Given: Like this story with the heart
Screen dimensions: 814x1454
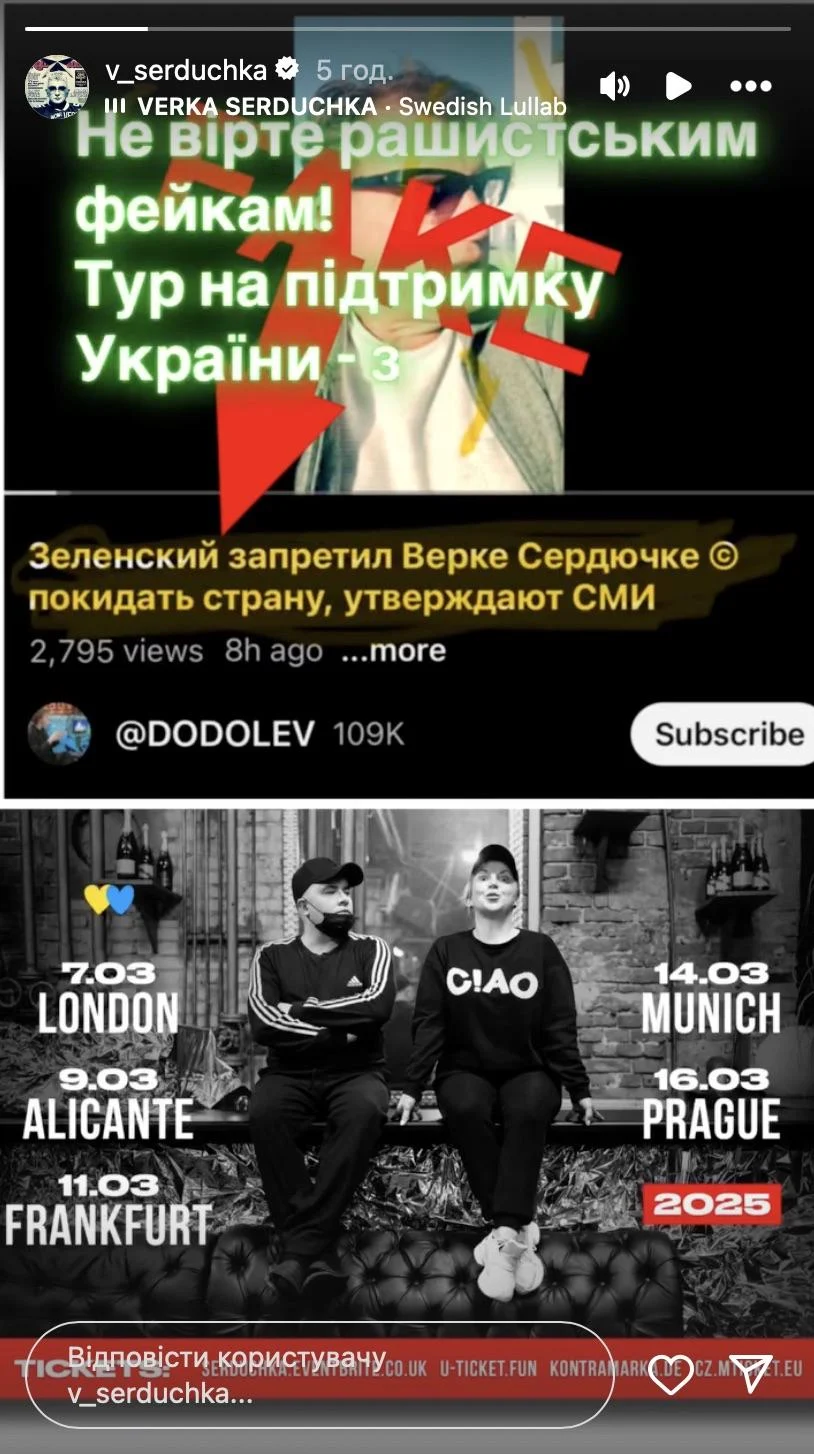Looking at the screenshot, I should [671, 1374].
